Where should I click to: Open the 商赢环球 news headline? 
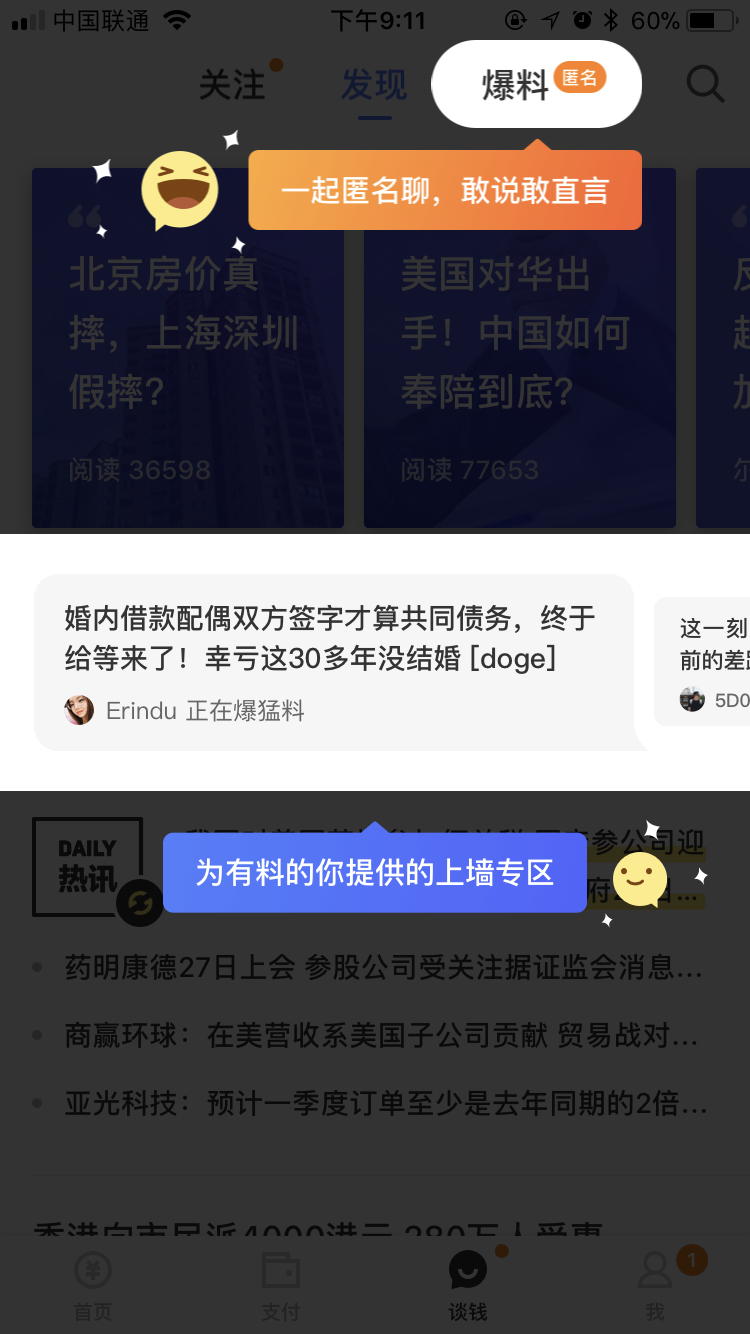pos(382,1035)
